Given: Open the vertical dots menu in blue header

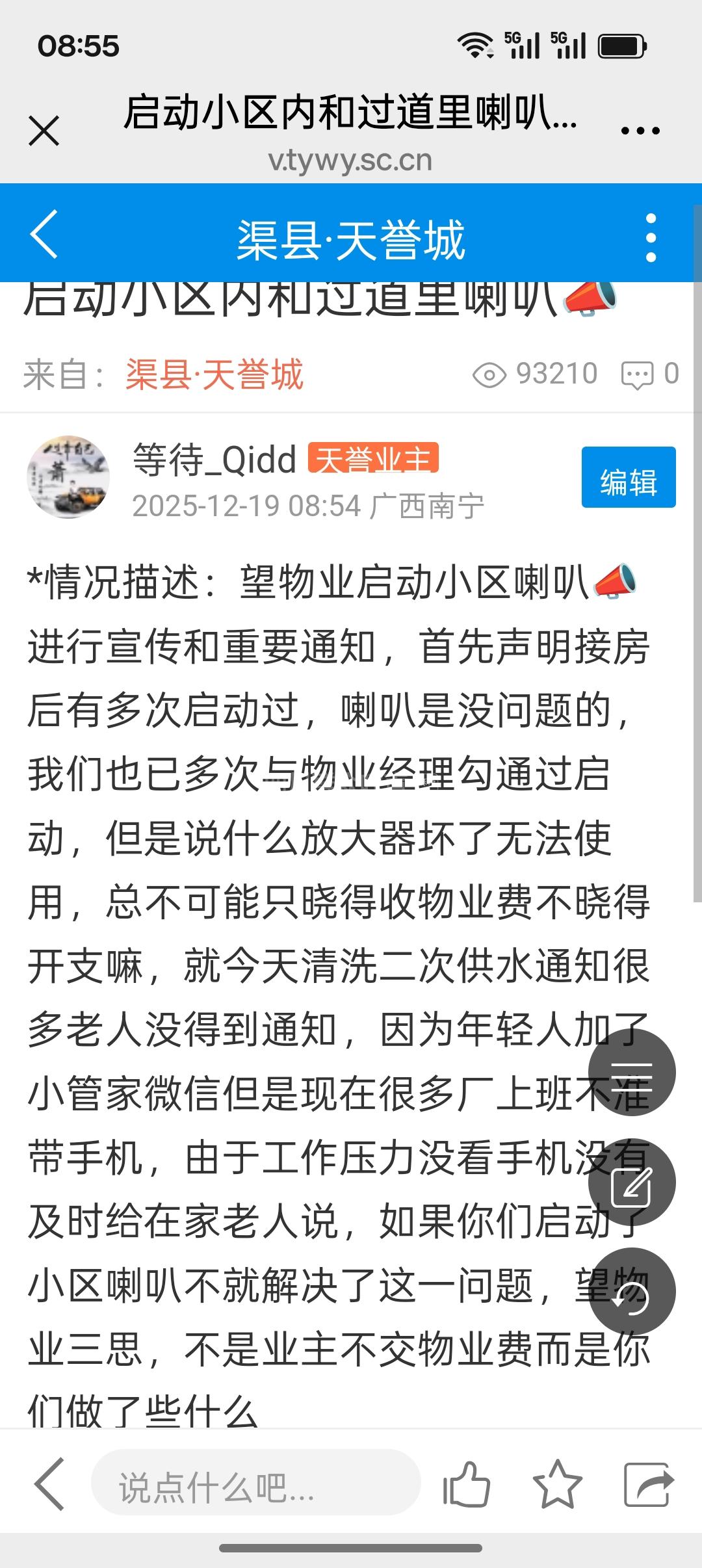Looking at the screenshot, I should pos(651,238).
